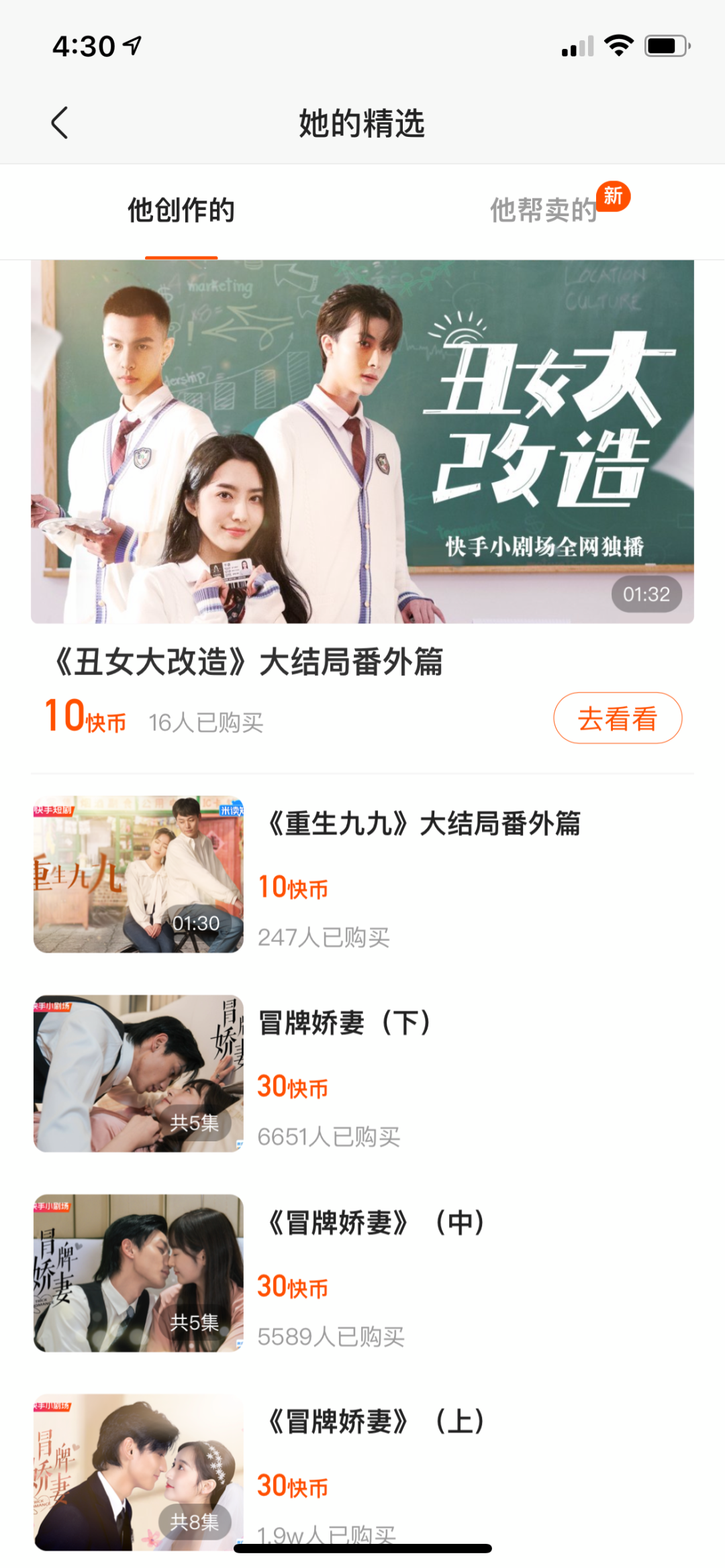Open the 丑女大改造 featured video banner
Viewport: 725px width, 1568px height.
click(x=362, y=441)
